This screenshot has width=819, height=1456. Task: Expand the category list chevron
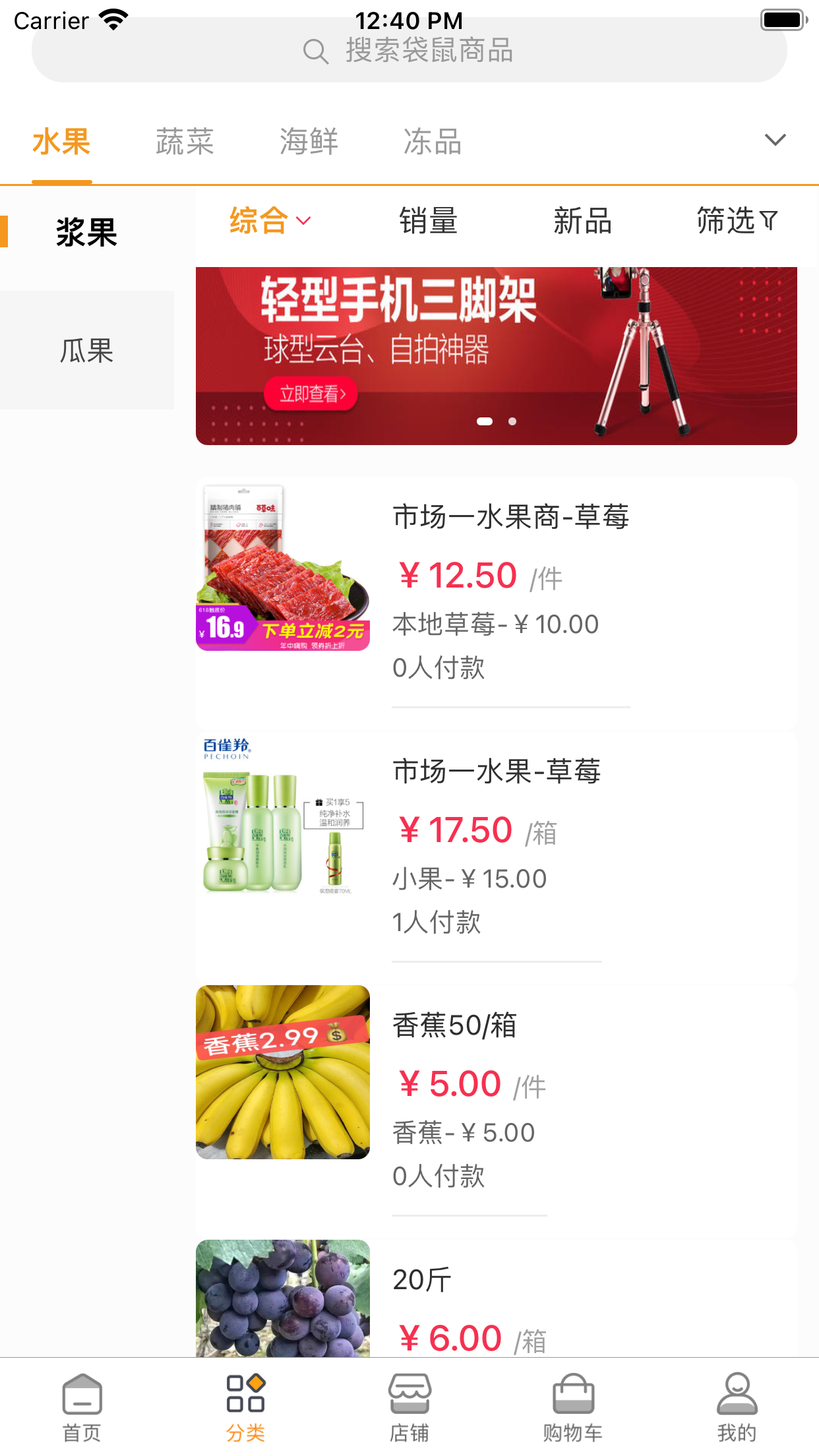775,140
